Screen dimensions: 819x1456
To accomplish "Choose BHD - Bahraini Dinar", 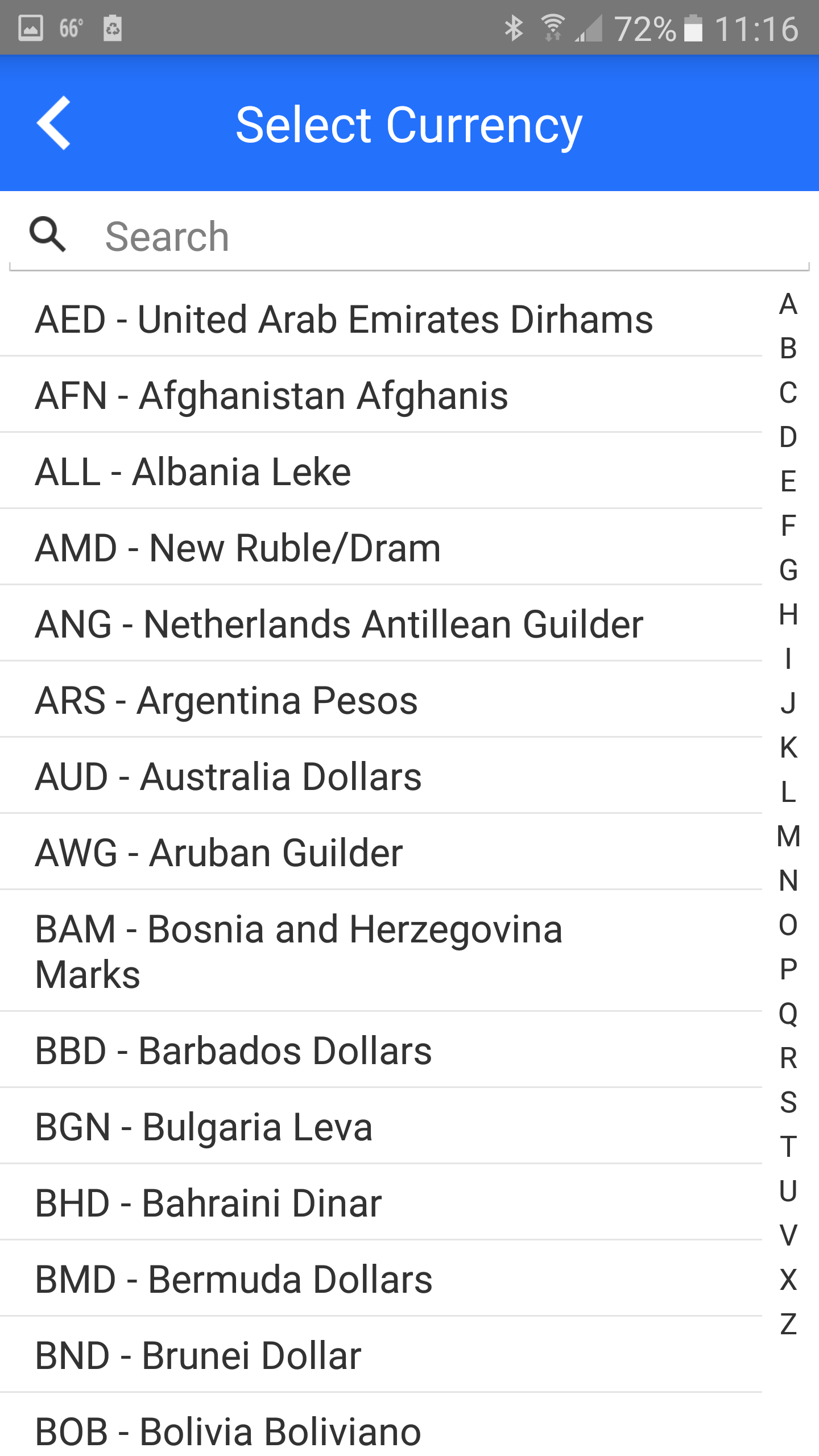I will [208, 1203].
